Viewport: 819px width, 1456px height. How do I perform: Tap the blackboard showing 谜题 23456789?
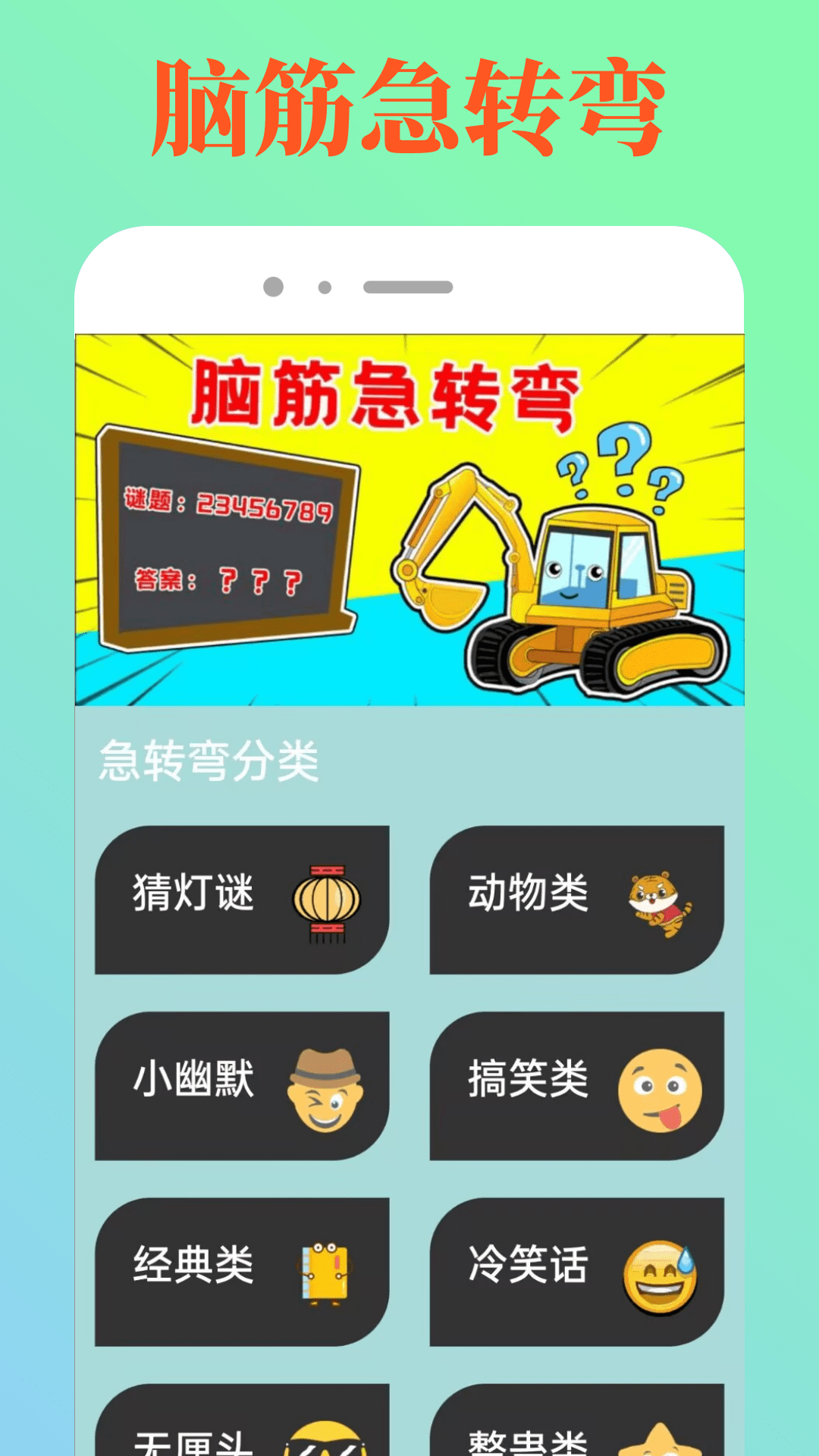point(227,508)
